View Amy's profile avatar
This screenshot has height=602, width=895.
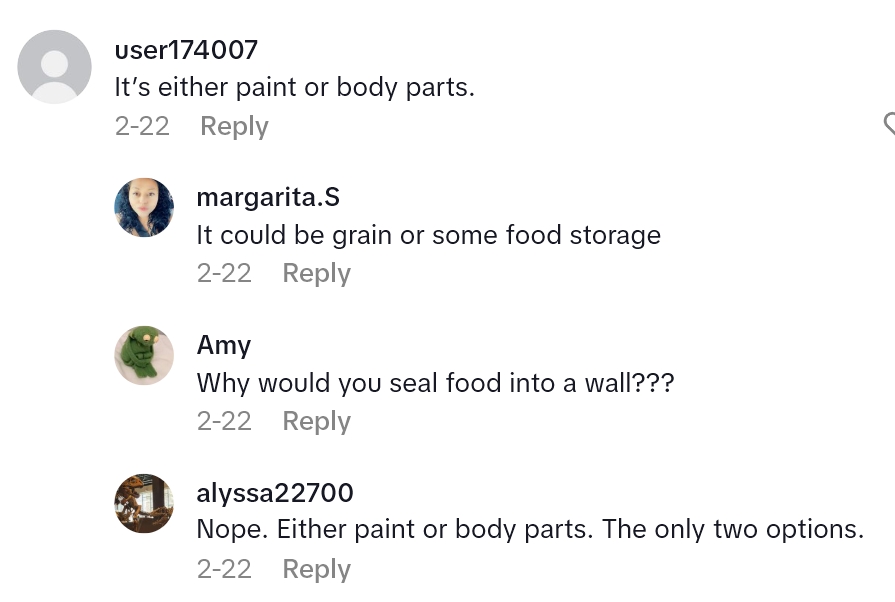pos(145,356)
